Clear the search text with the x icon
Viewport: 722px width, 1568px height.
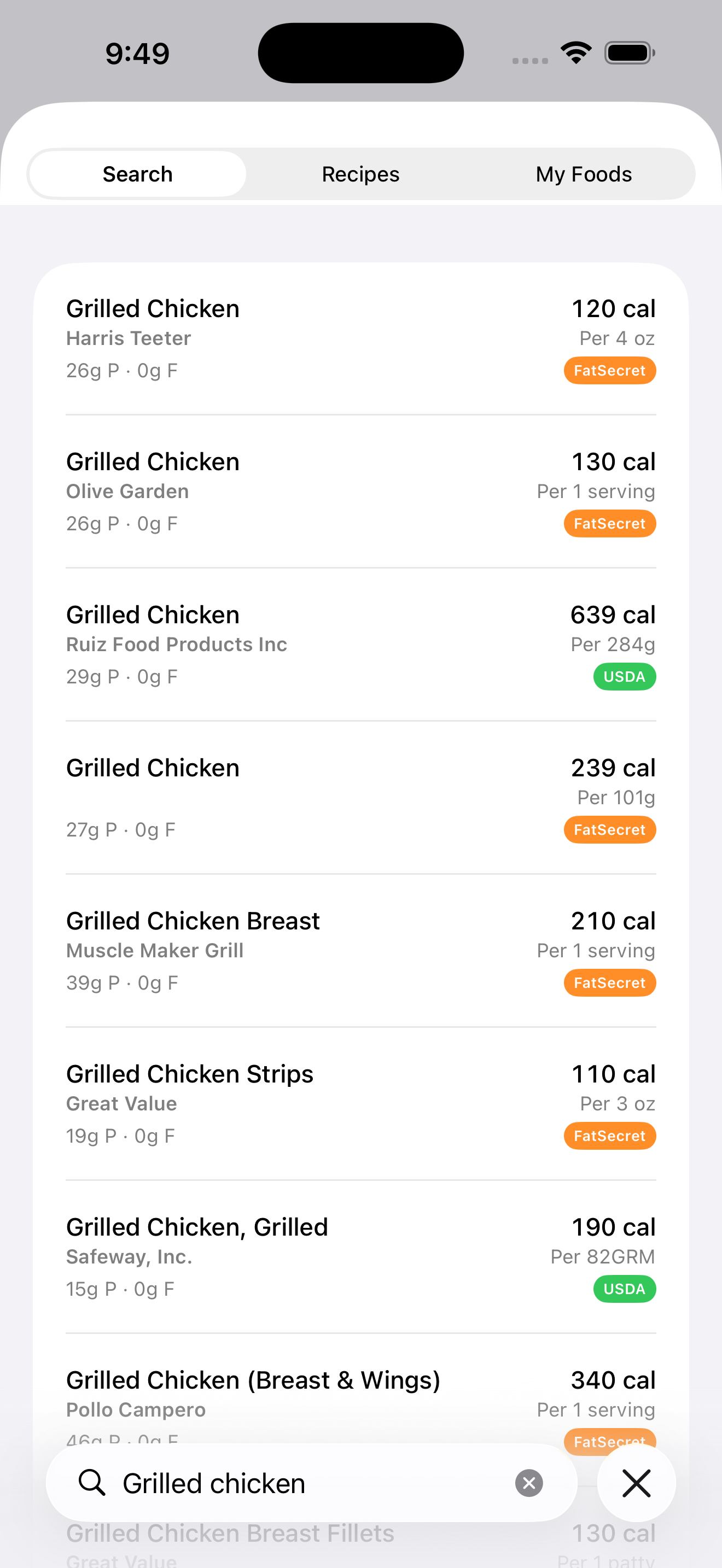click(x=528, y=1483)
